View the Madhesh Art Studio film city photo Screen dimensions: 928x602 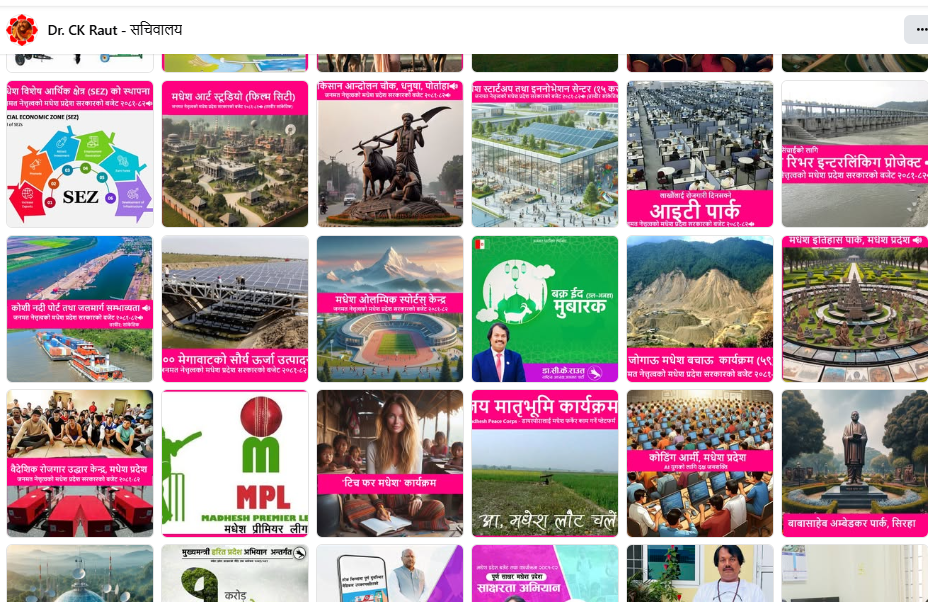[235, 154]
